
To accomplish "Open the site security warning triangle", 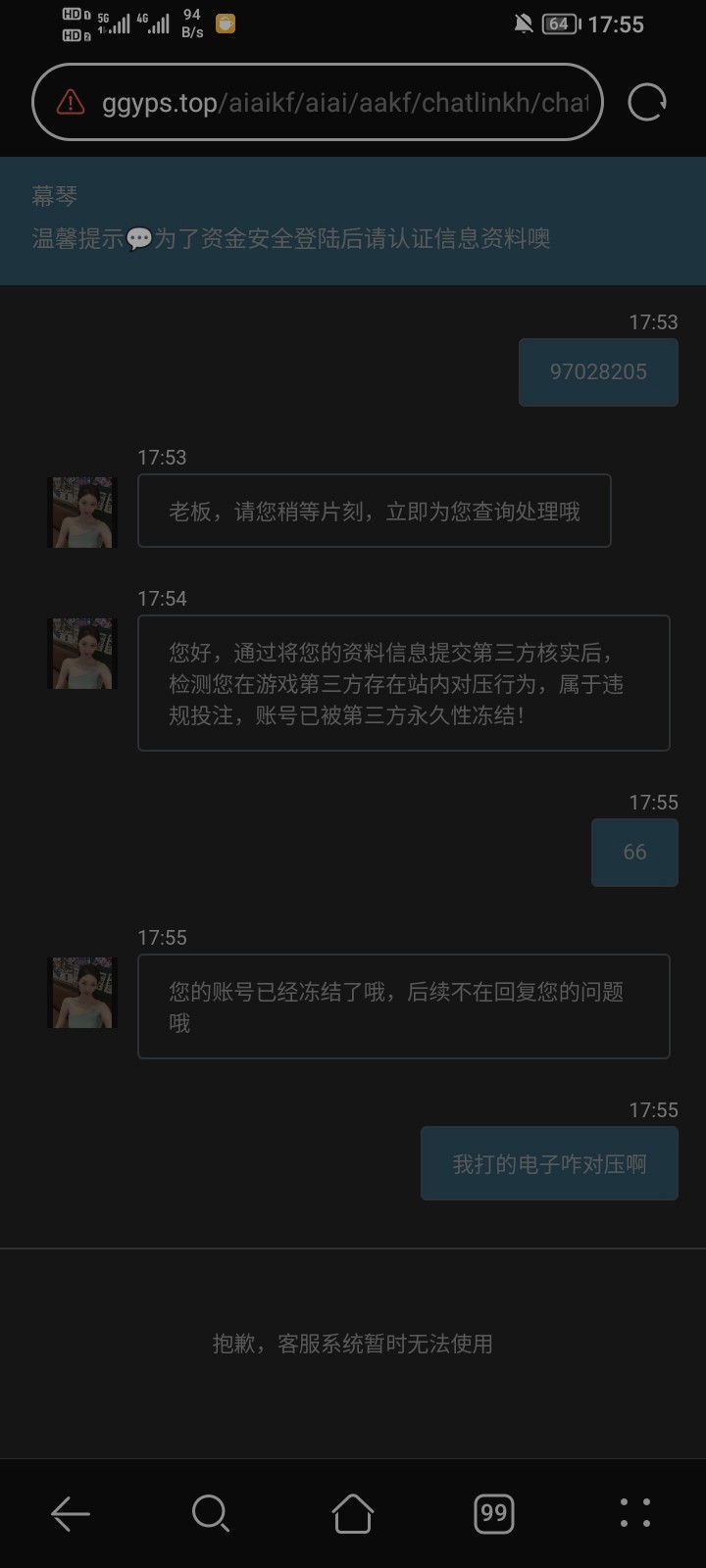I will click(67, 102).
